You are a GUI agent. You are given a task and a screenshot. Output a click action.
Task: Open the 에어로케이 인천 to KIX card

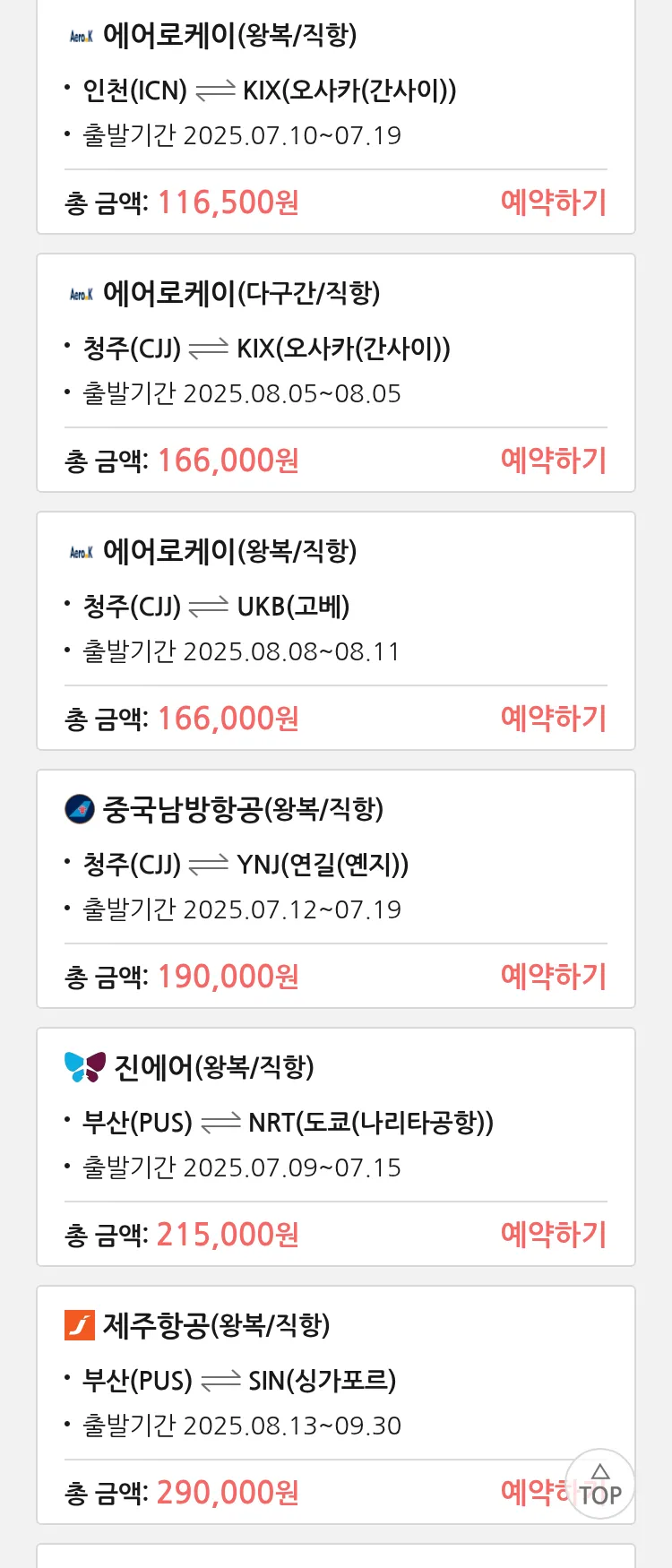pyautogui.click(x=269, y=90)
